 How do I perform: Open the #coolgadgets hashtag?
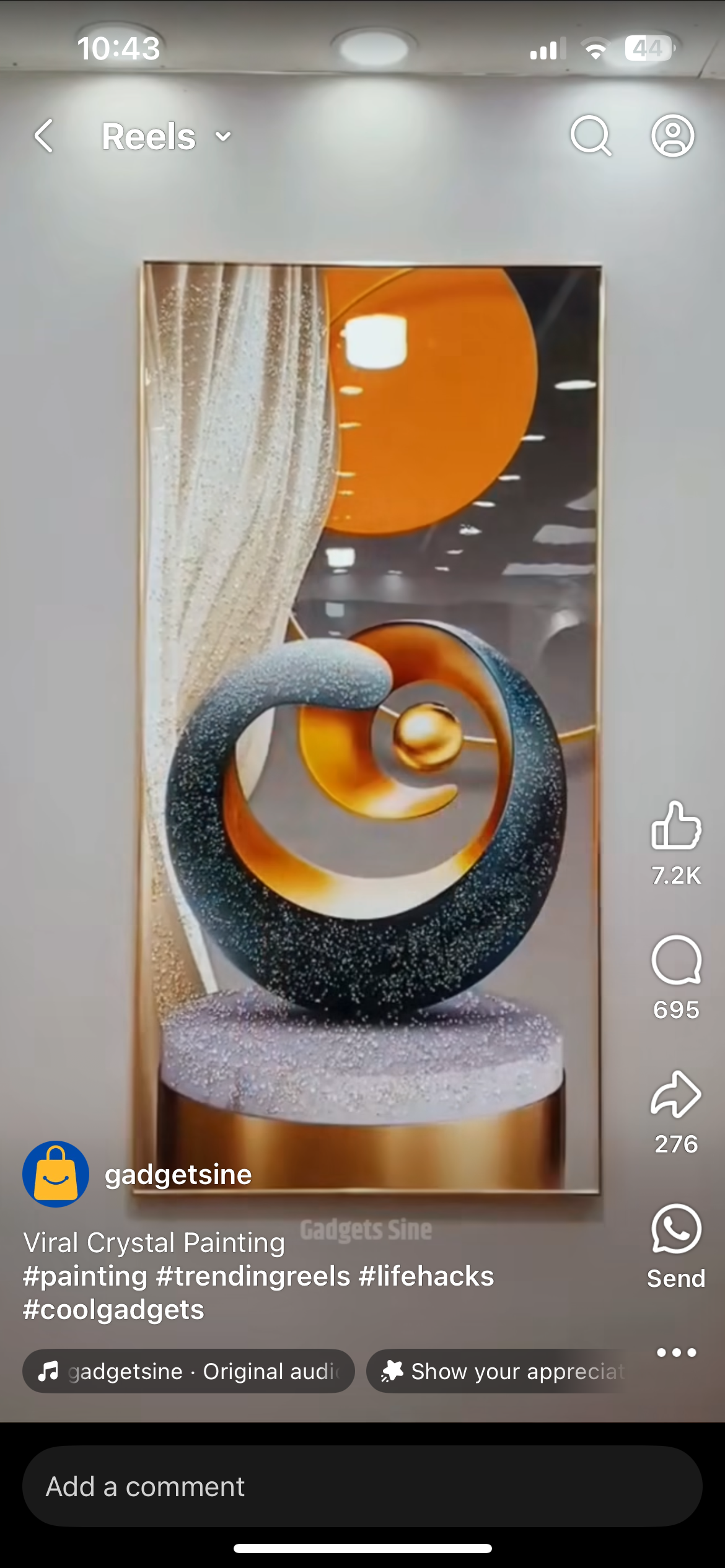point(113,1310)
